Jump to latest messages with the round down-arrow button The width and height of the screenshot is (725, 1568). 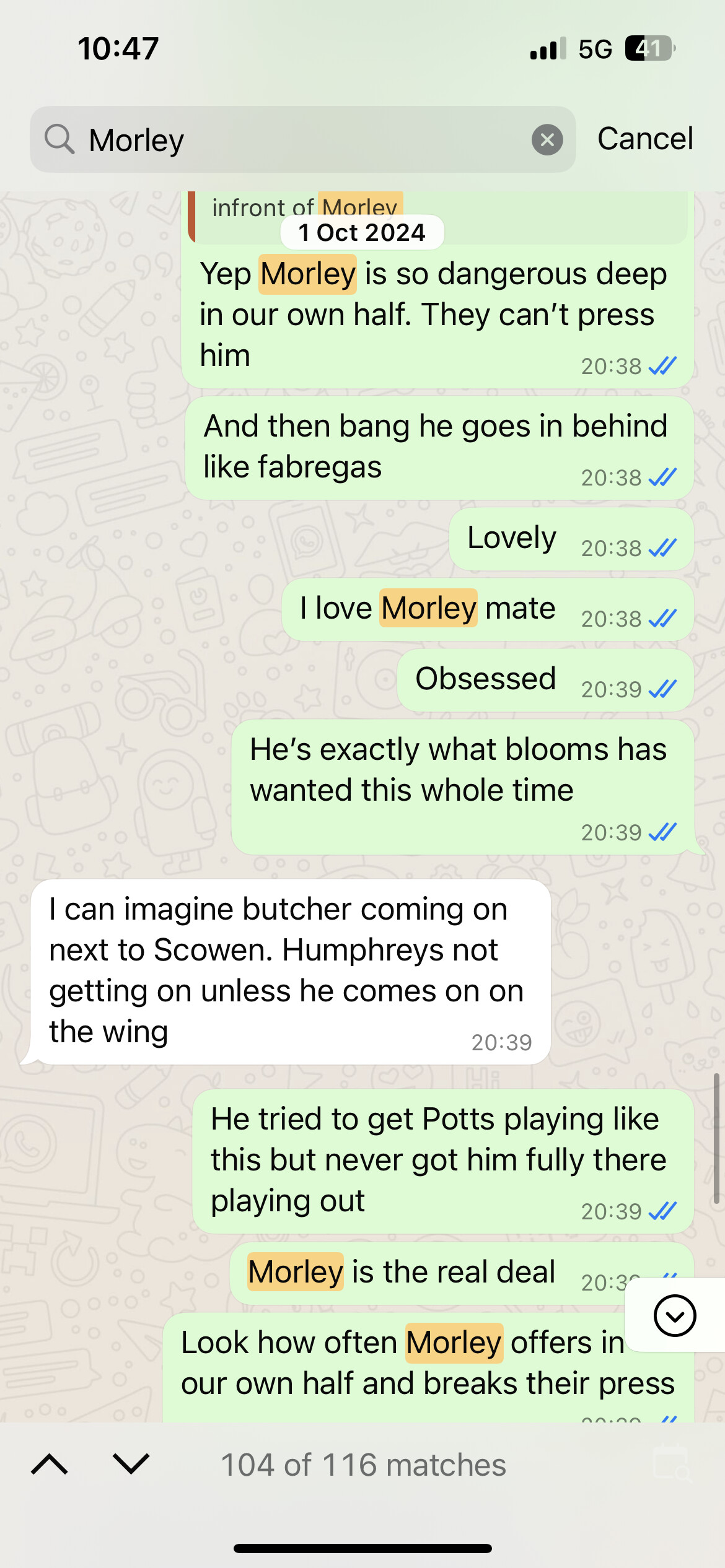pos(675,1315)
